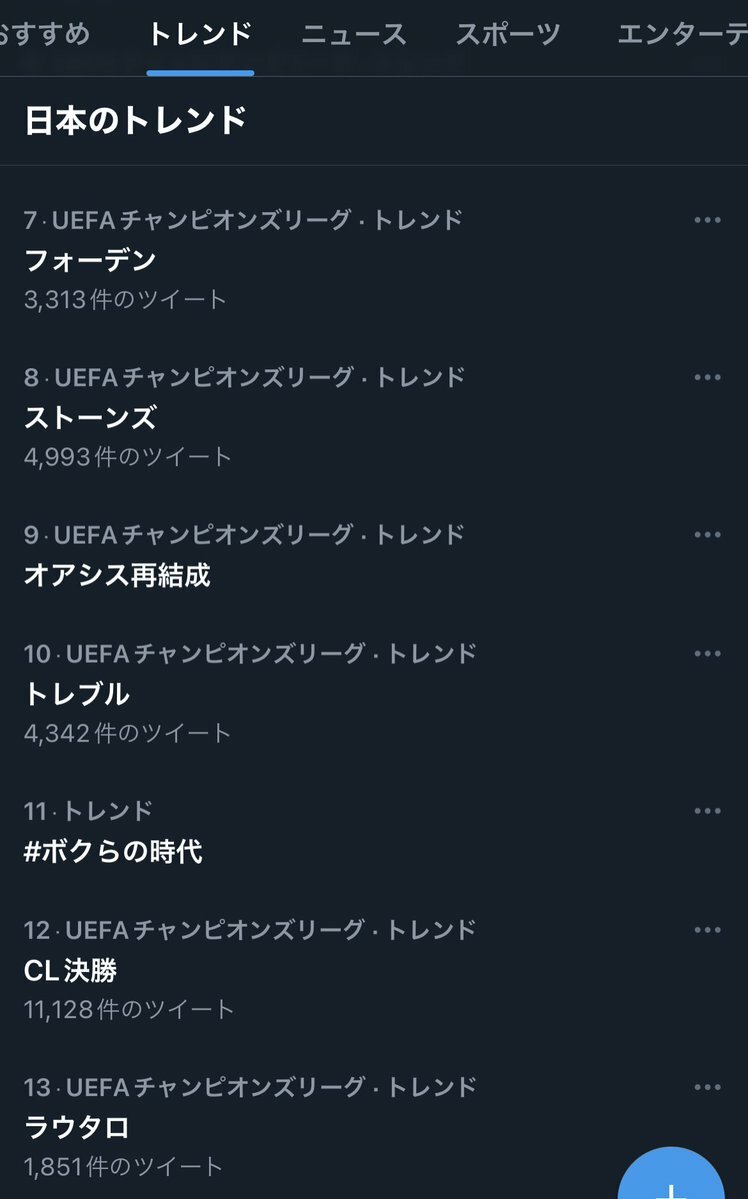Viewport: 748px width, 1199px height.
Task: Open more options for フォーデン trend
Action: [x=707, y=220]
